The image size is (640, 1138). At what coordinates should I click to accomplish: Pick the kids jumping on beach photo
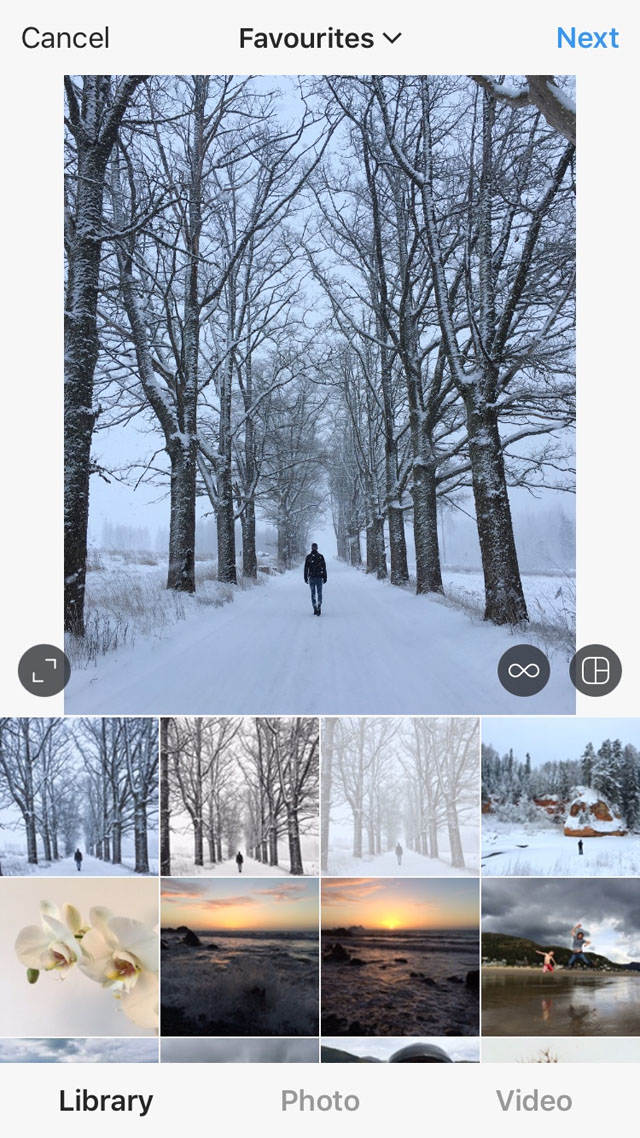(x=561, y=957)
